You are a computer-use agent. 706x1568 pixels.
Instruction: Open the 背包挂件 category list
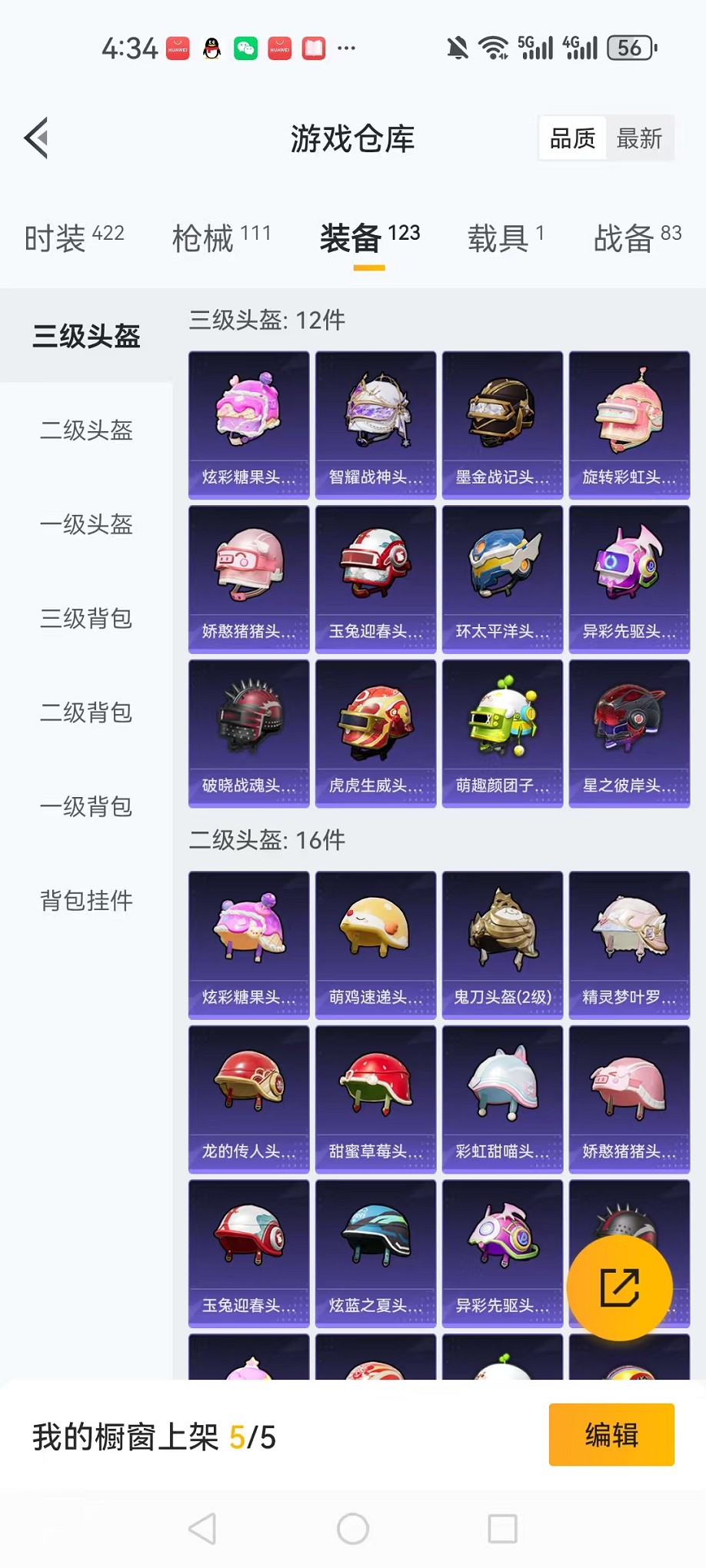[85, 901]
